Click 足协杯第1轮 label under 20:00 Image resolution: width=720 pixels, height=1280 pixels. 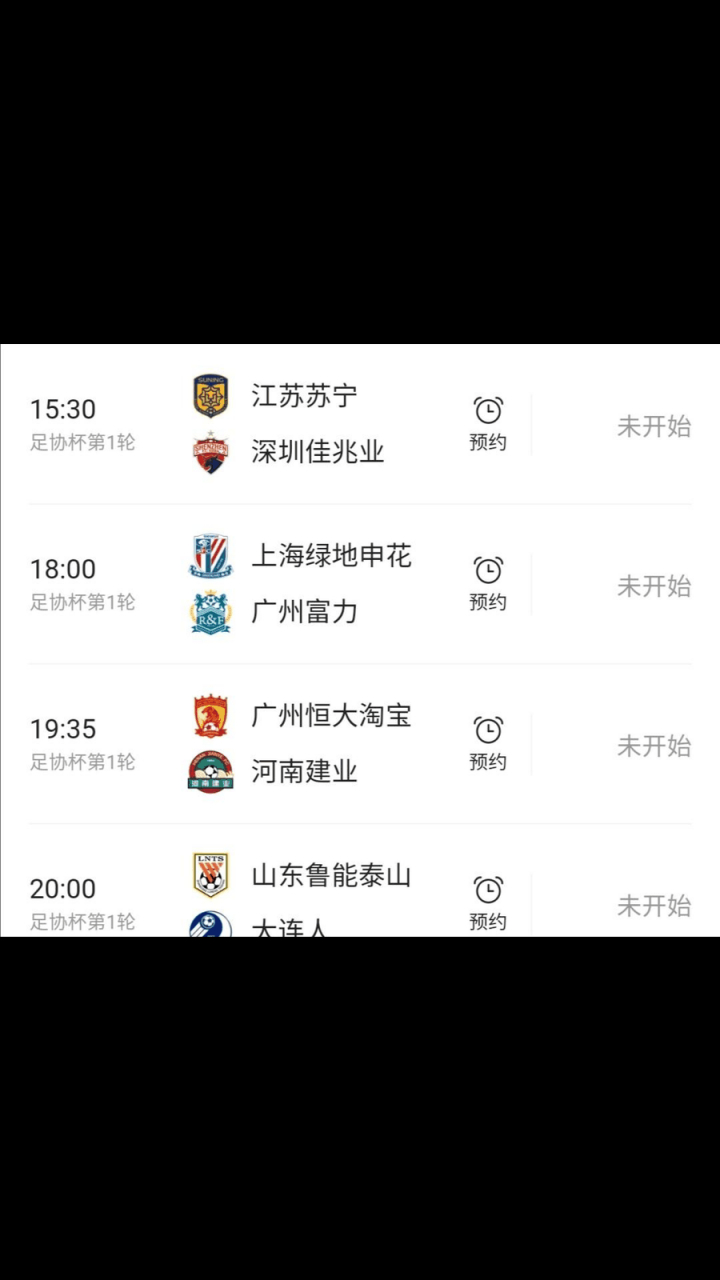point(84,922)
